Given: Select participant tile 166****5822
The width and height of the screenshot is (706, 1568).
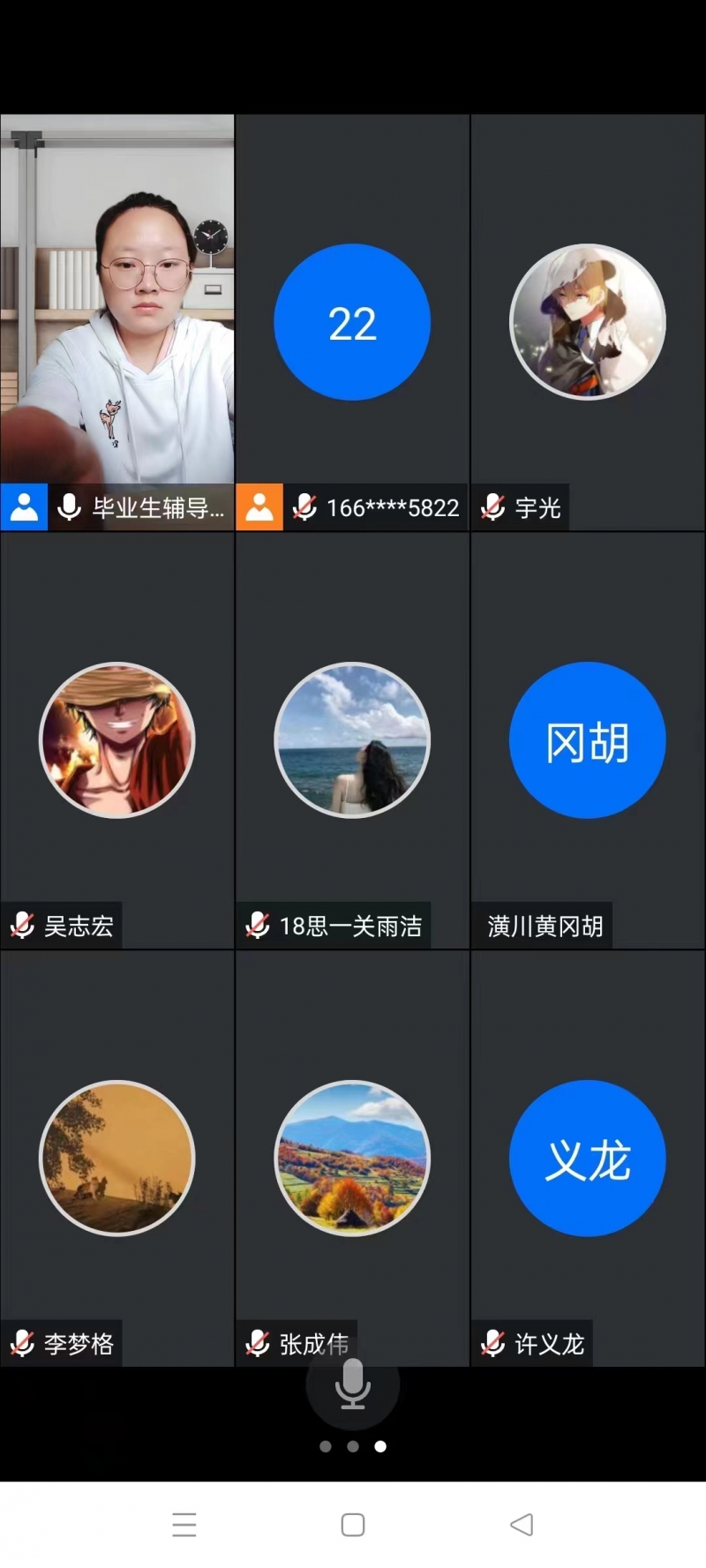Looking at the screenshot, I should click(x=352, y=322).
